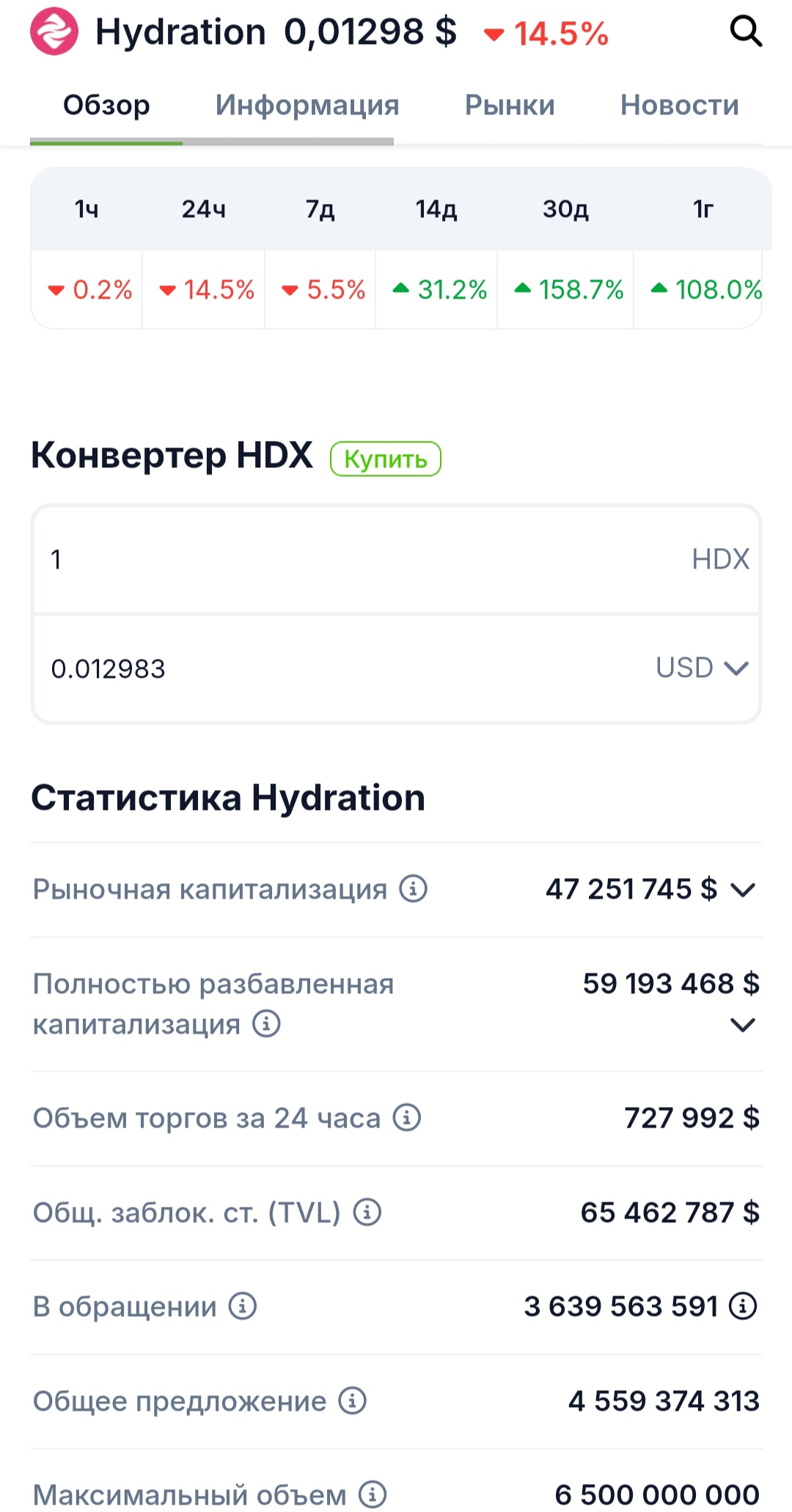Show info for Объем торгов за 24 часа

click(x=407, y=1117)
